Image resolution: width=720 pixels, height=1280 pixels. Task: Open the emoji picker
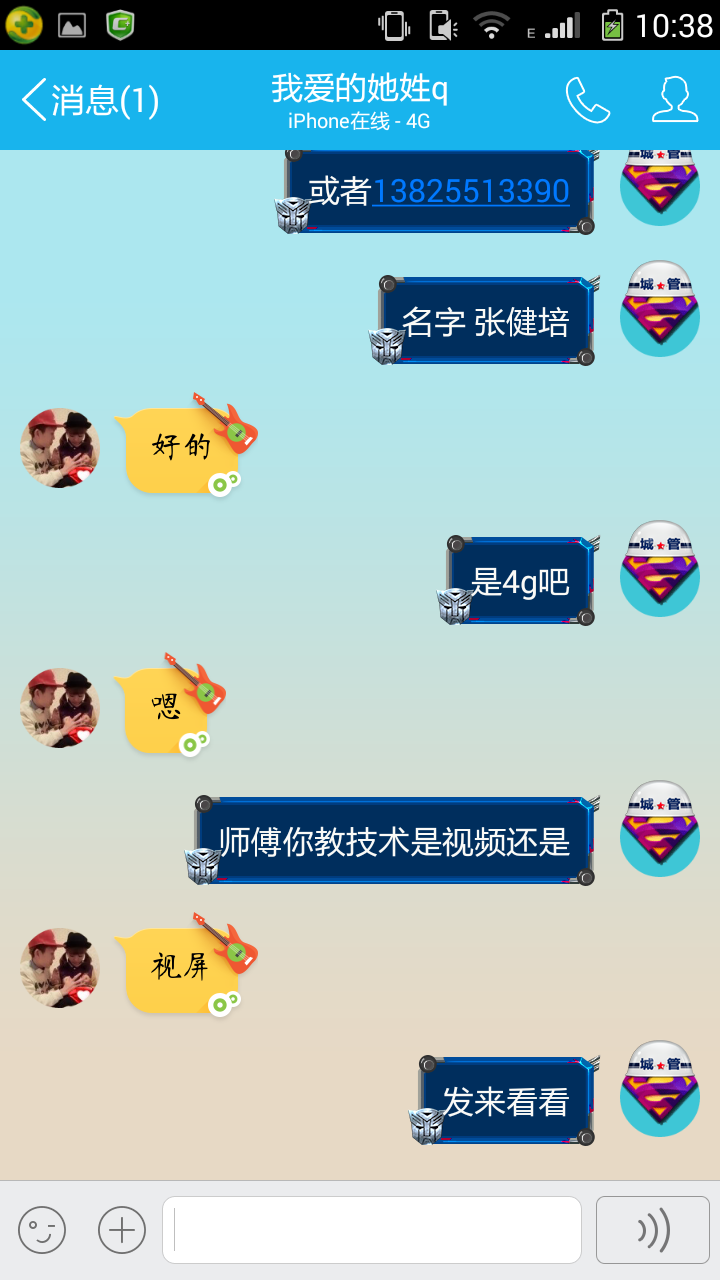click(42, 1230)
